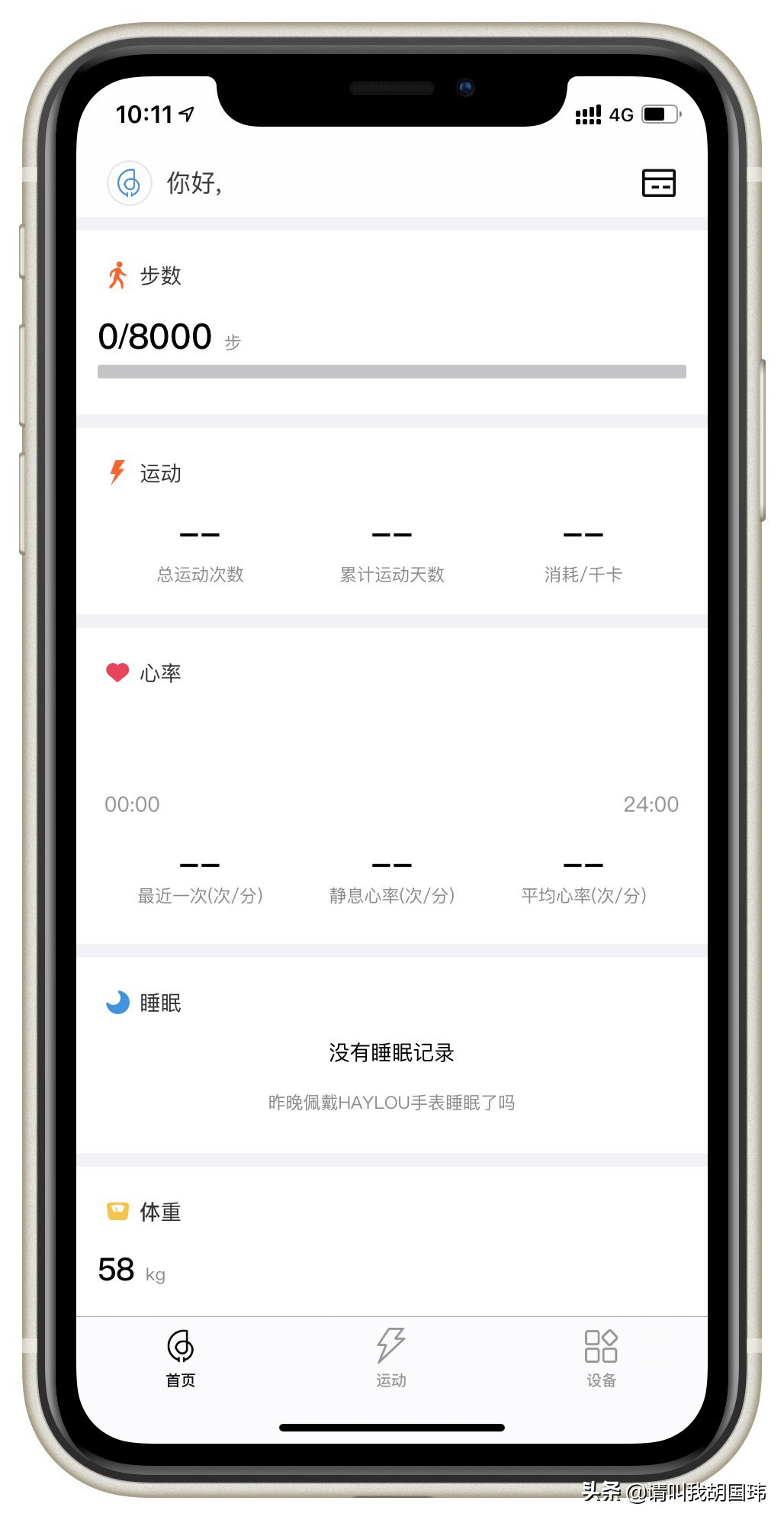This screenshot has height=1520, width=784.
Task: Select the 首页 tab in bottom navigation
Action: pyautogui.click(x=180, y=1362)
